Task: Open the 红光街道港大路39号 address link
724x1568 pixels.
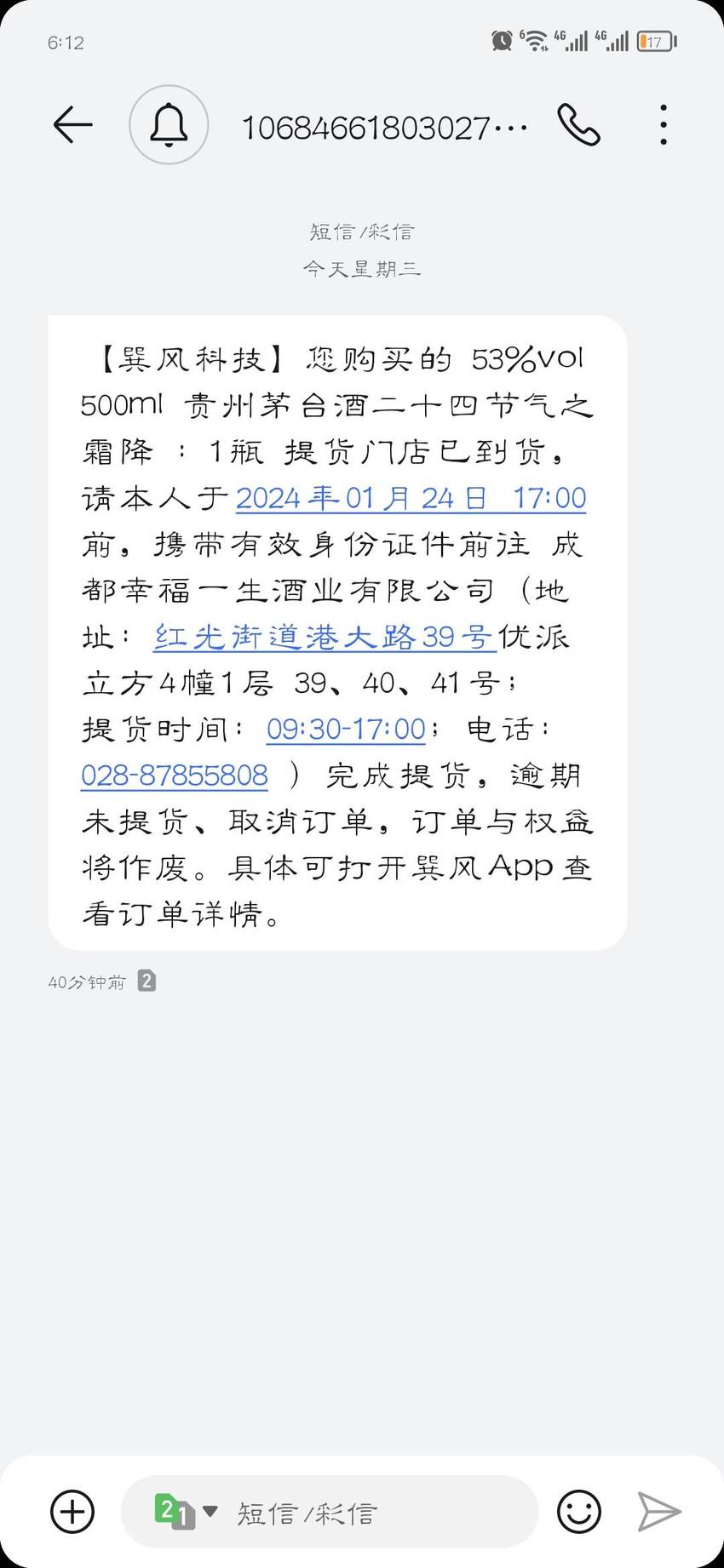Action: point(325,637)
